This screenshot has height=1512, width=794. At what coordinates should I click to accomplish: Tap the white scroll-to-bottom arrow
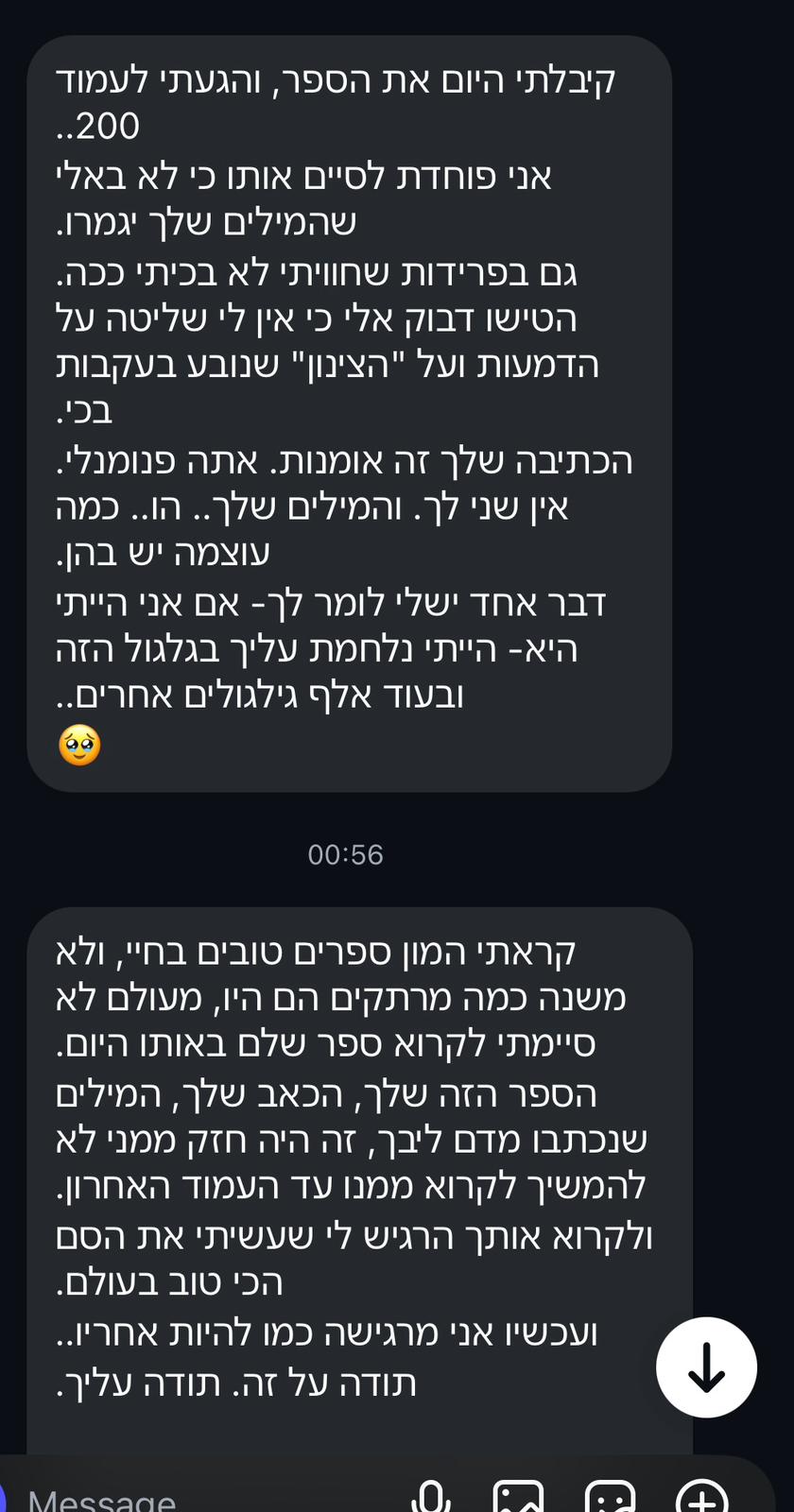706,1367
